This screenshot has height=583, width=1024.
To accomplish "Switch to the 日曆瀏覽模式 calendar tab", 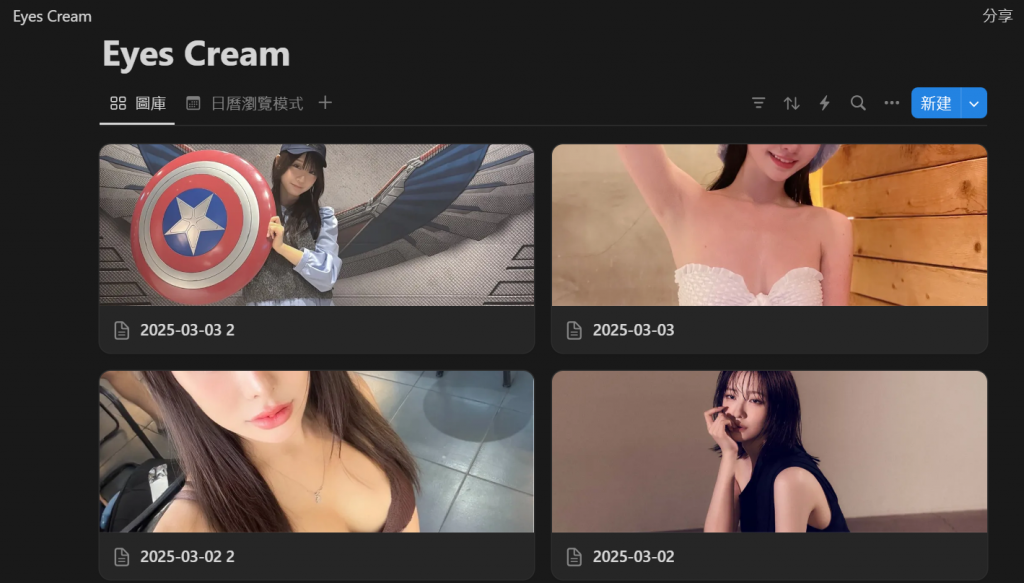I will [x=245, y=103].
